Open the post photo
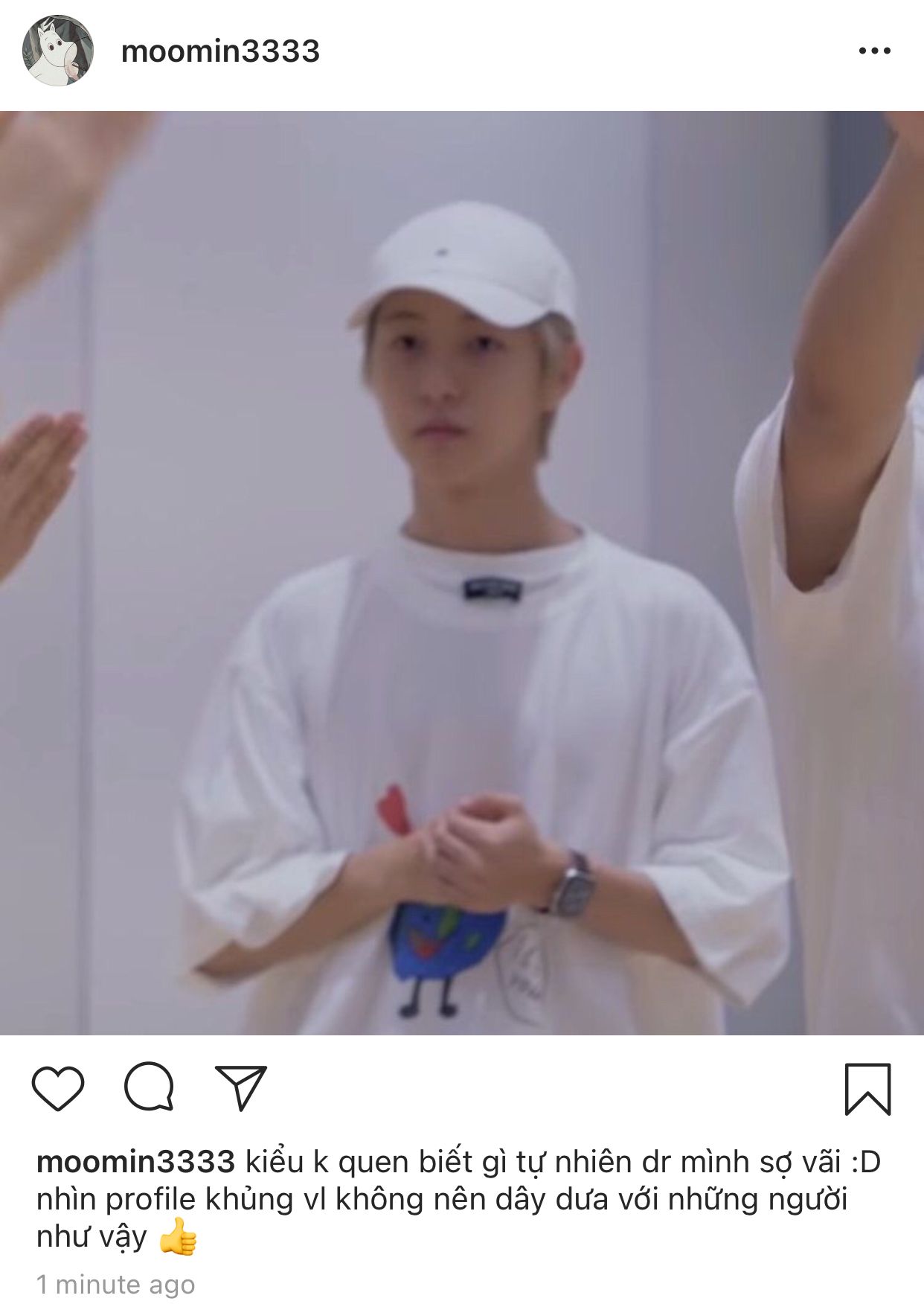 tap(462, 573)
